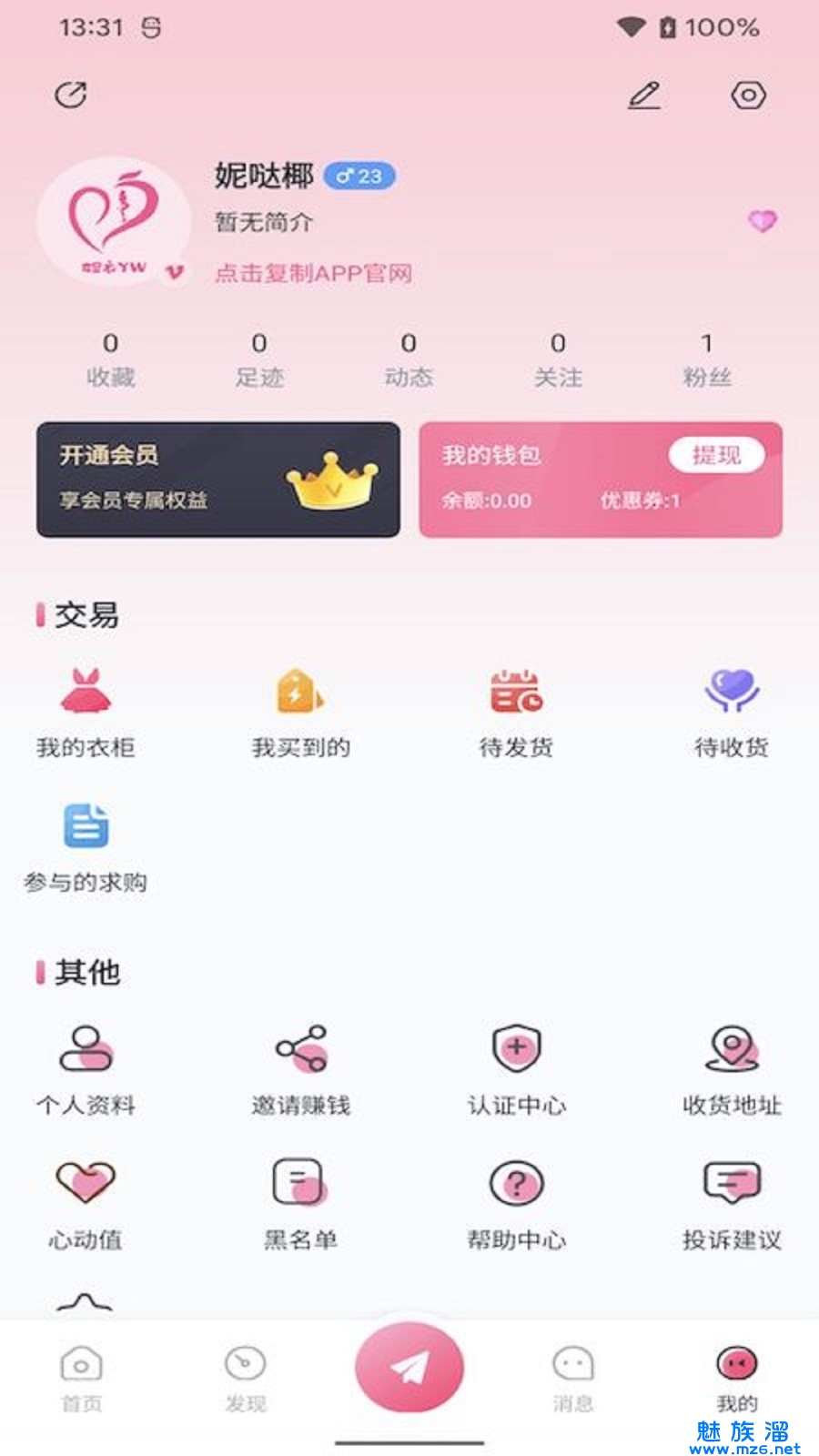Tap the profile avatar picture

(112, 221)
